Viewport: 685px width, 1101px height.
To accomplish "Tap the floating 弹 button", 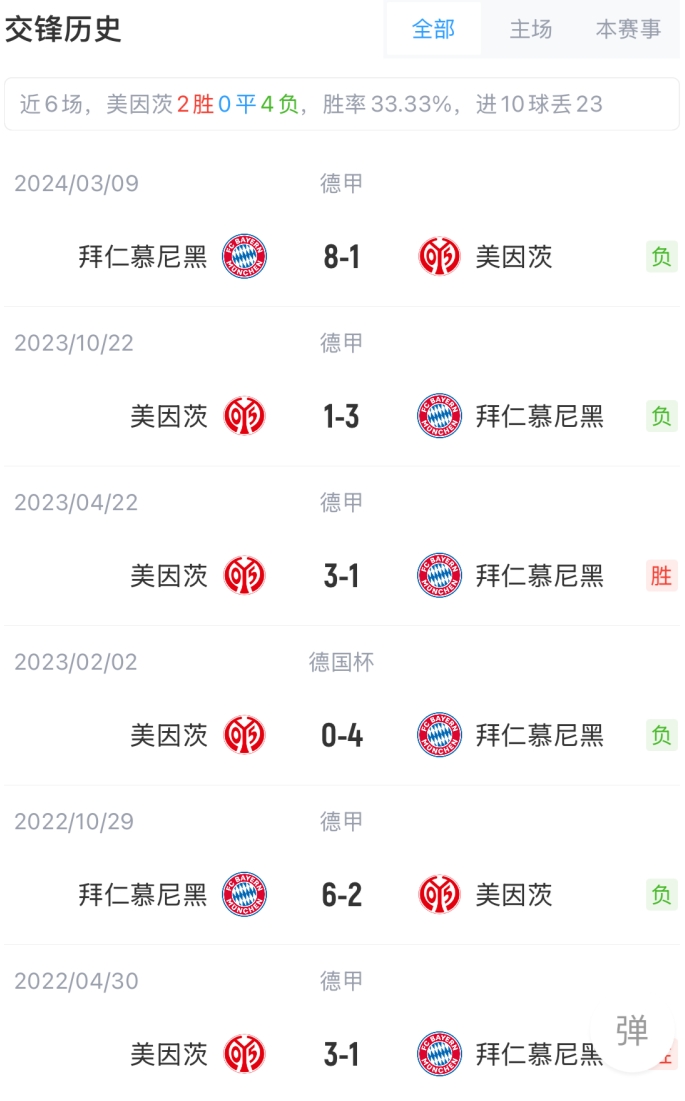I will pos(632,1031).
